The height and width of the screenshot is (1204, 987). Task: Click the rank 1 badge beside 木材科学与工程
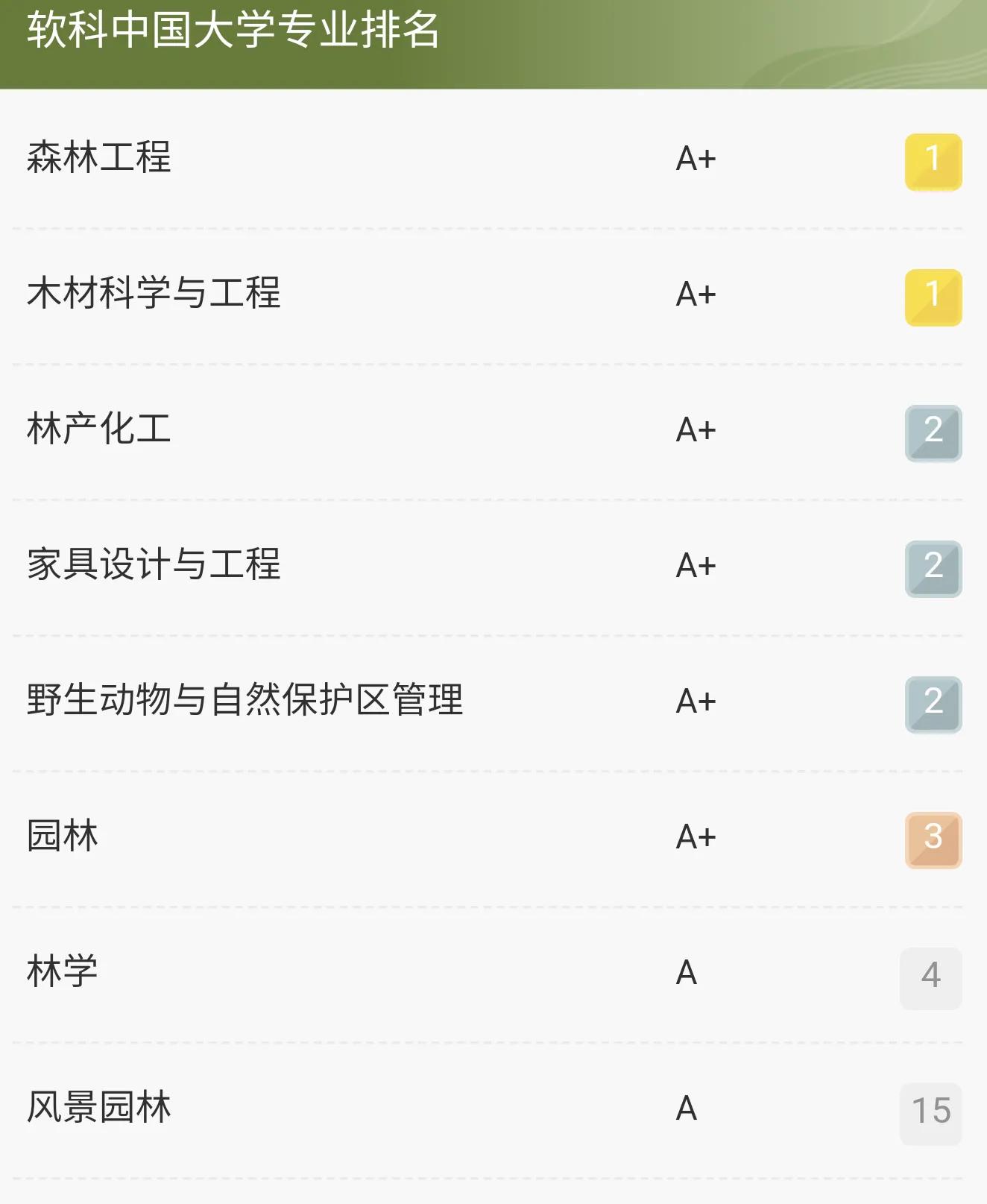933,294
